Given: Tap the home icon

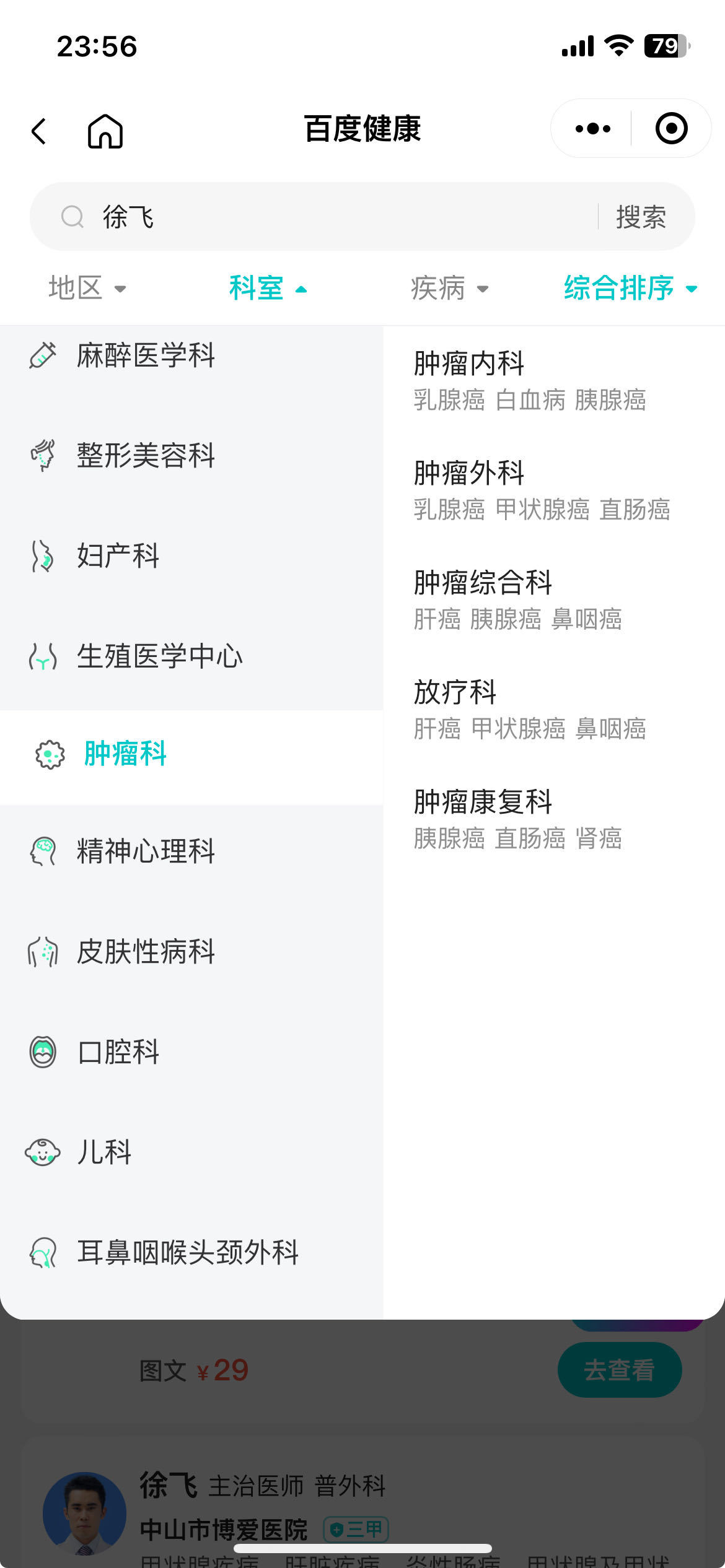Looking at the screenshot, I should pos(105,131).
